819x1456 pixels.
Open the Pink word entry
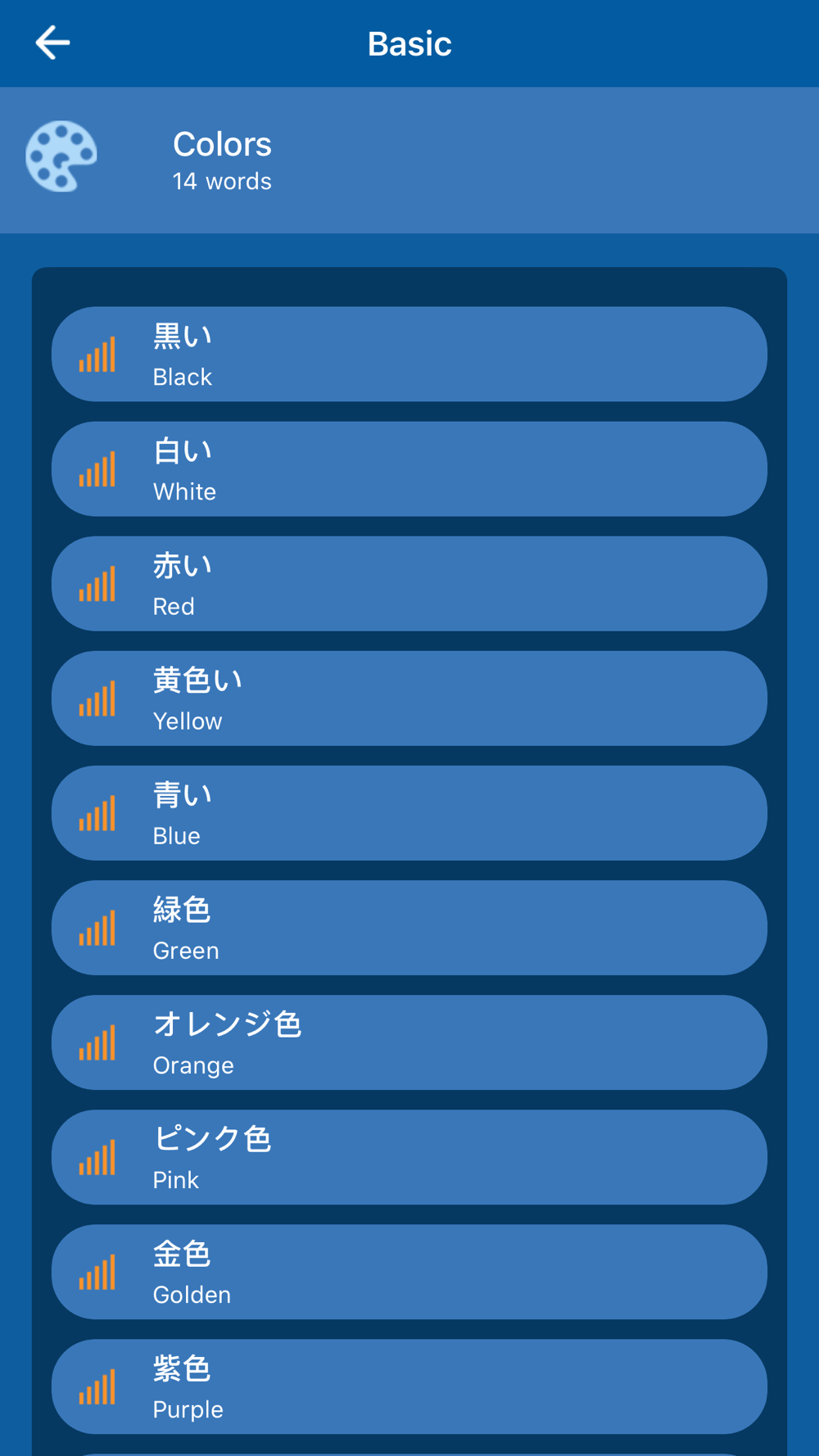point(409,1157)
